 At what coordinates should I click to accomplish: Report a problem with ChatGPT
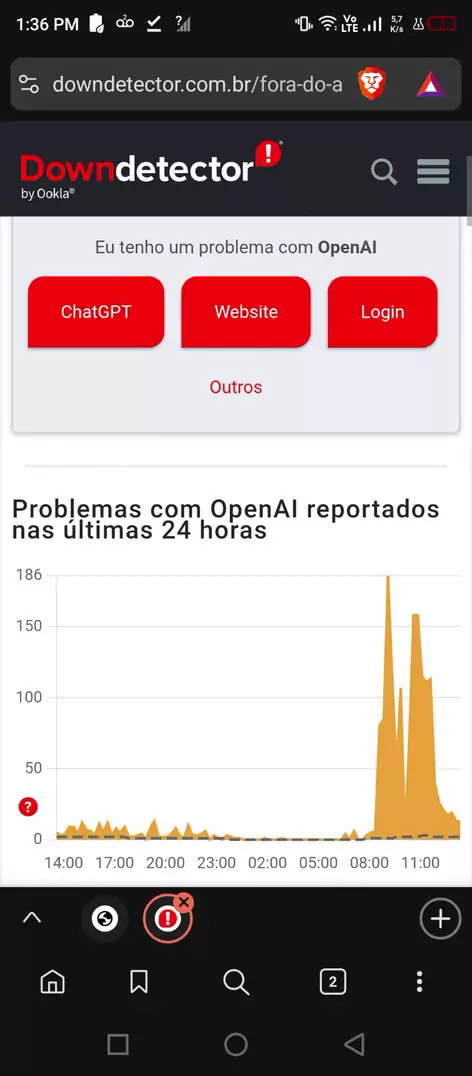[x=96, y=312]
